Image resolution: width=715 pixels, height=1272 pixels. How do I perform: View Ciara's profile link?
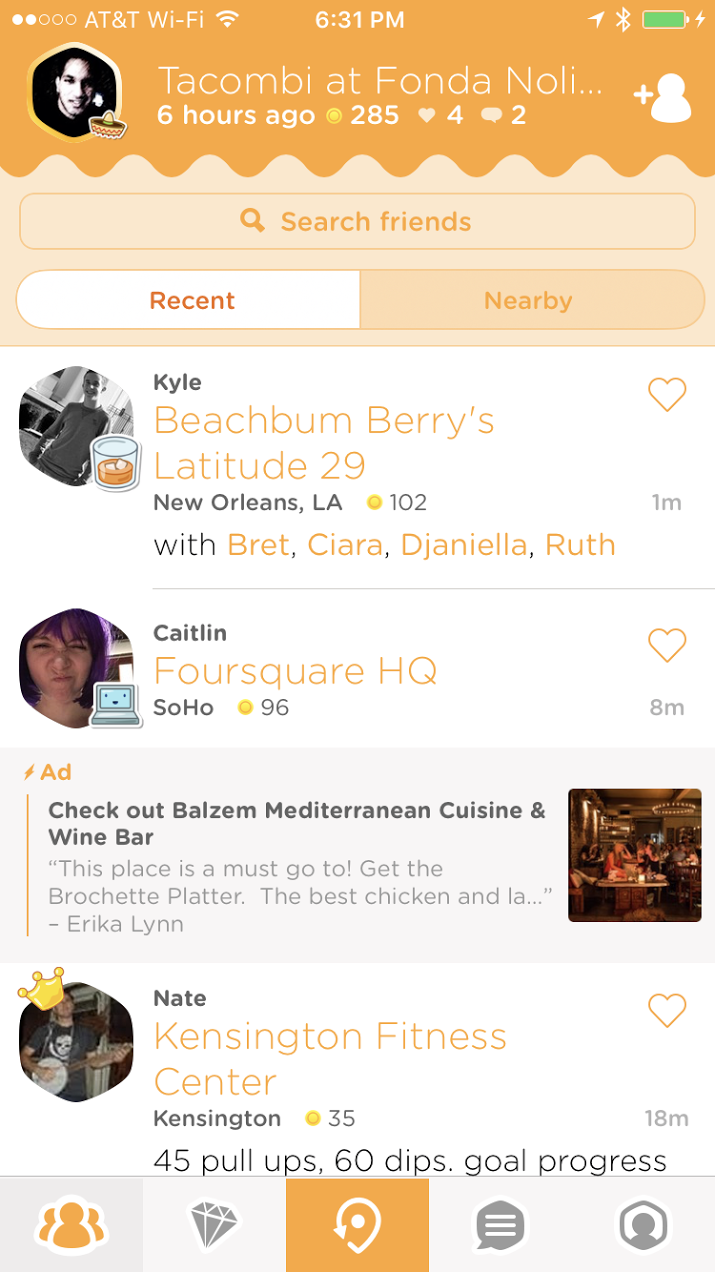345,545
